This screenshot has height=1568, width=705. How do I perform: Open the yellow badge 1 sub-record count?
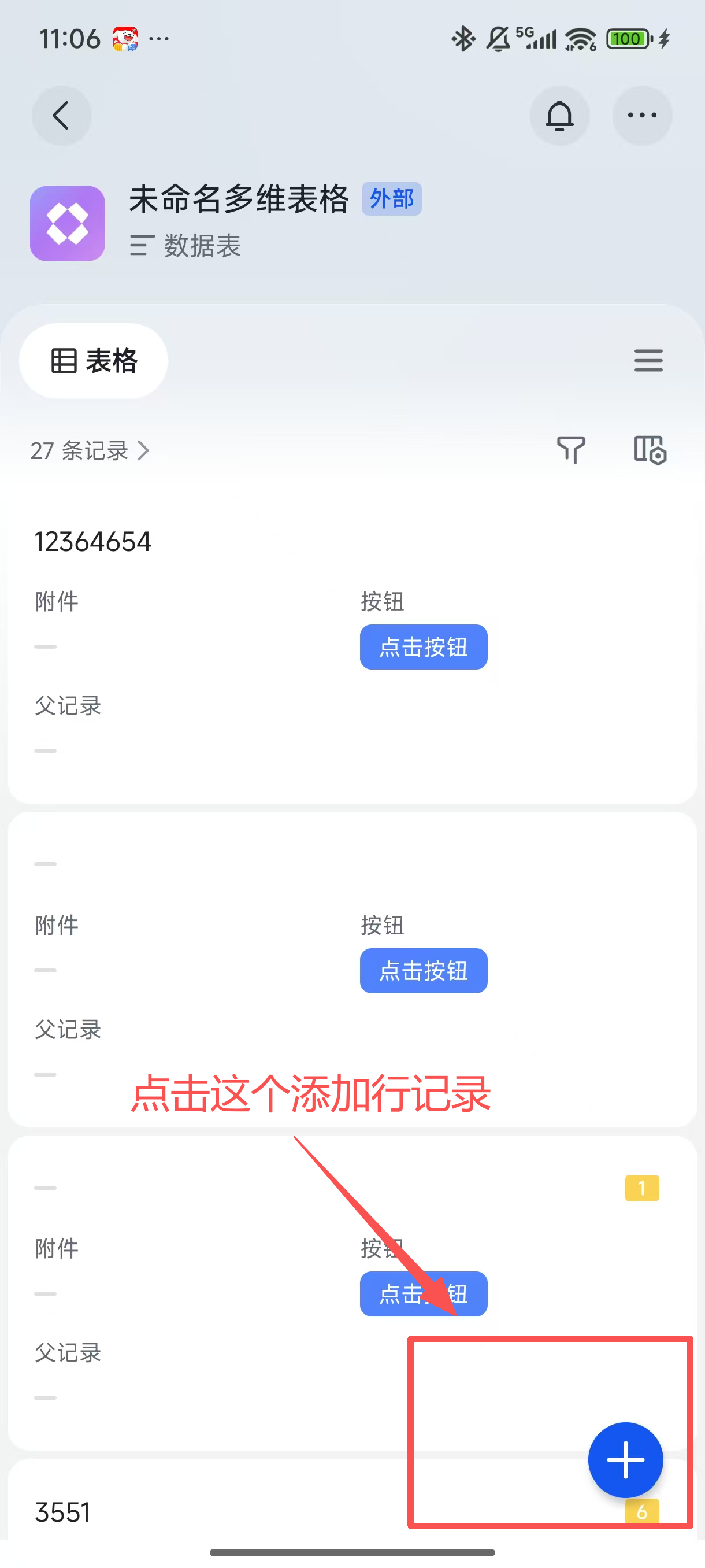pos(642,1188)
